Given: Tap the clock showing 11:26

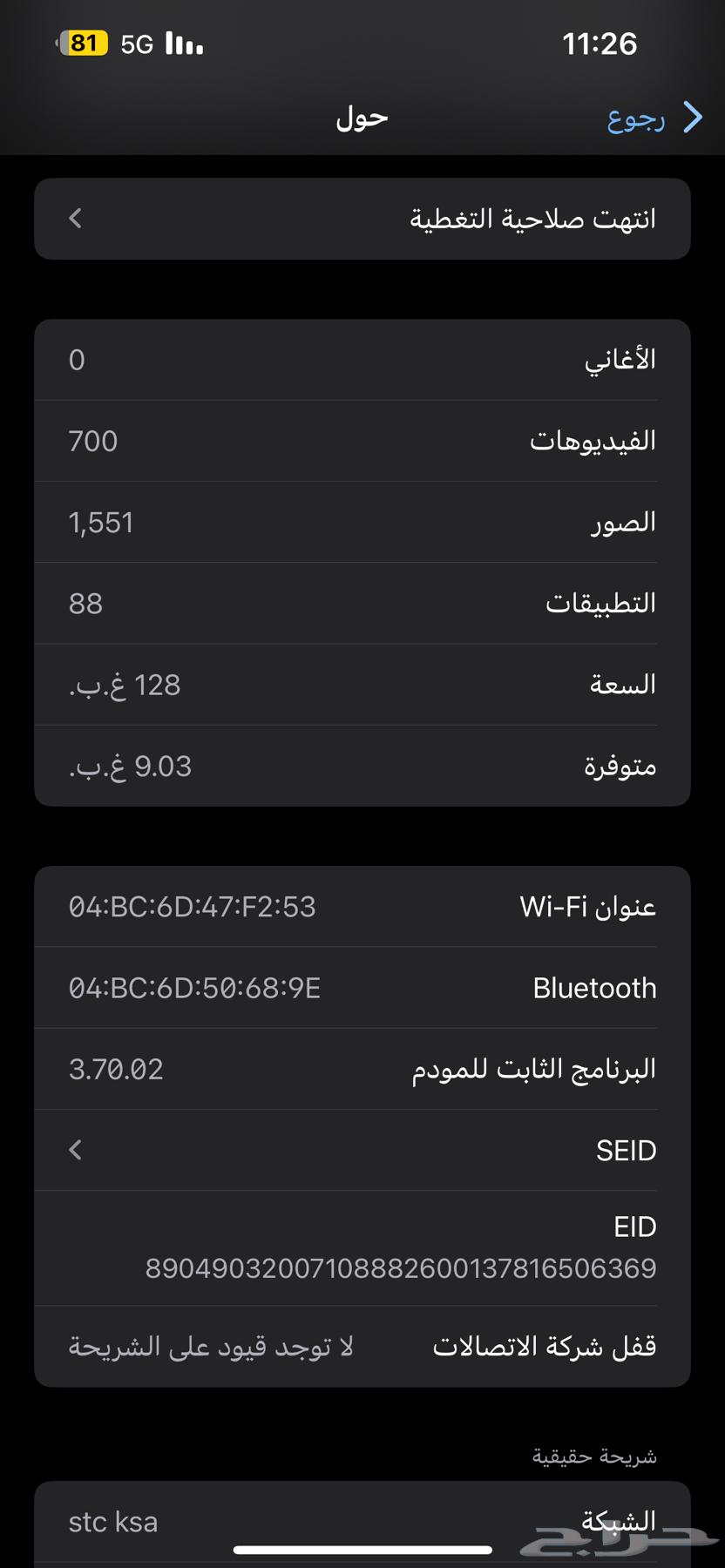Looking at the screenshot, I should (x=602, y=43).
